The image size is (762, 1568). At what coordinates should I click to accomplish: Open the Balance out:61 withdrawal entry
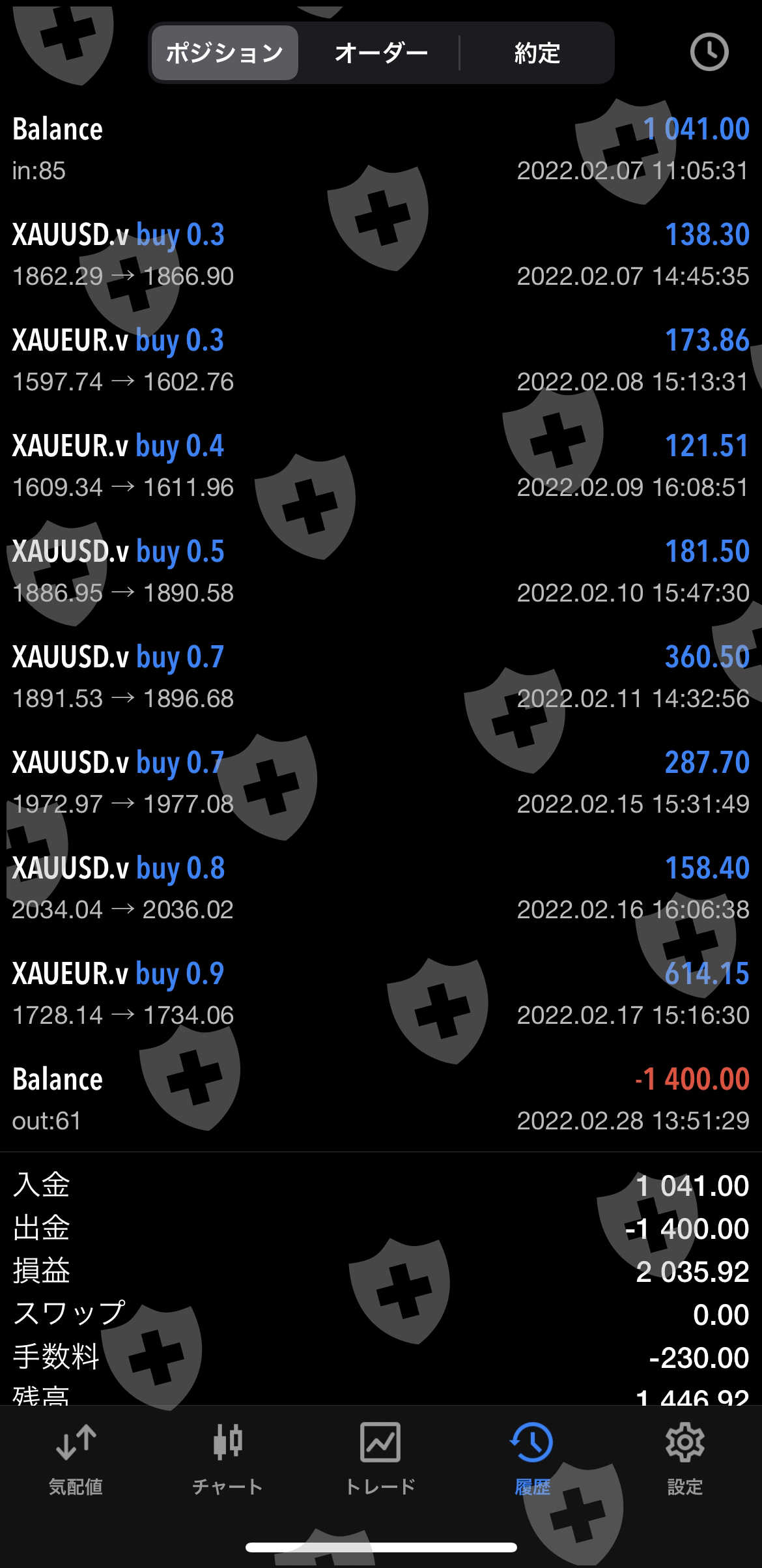381,1099
